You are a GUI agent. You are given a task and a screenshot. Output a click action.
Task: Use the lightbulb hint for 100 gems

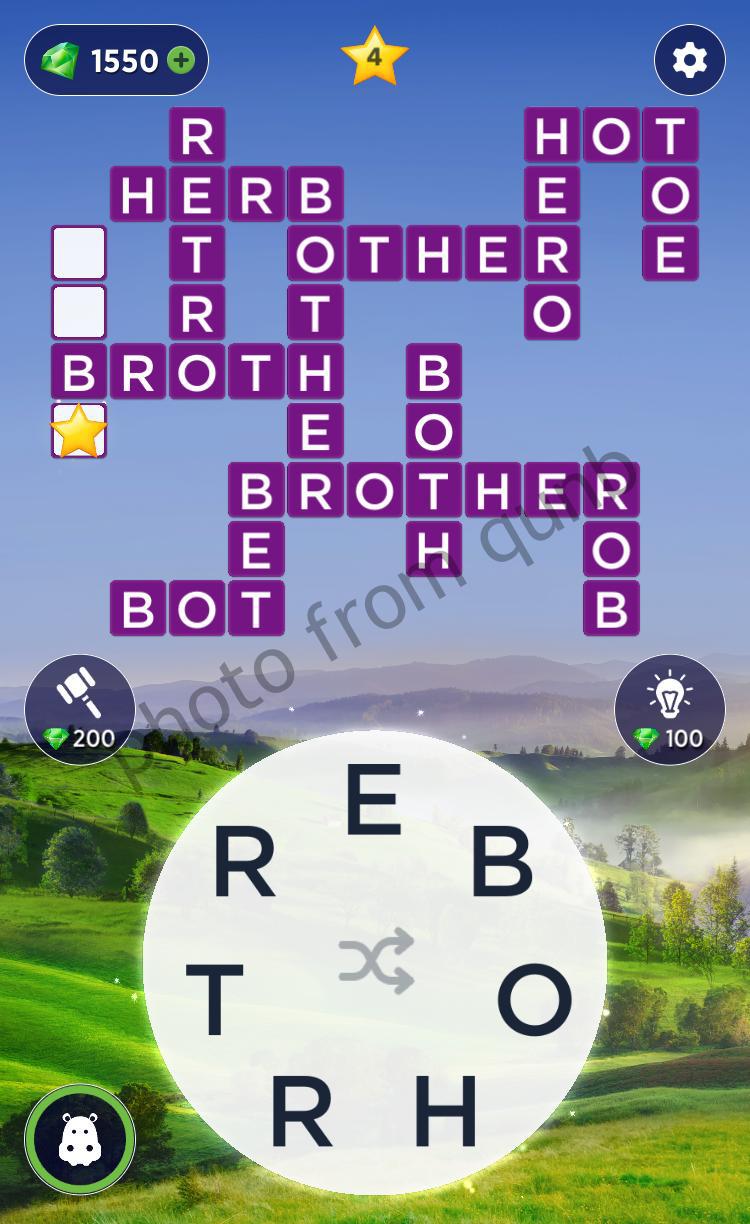(x=669, y=710)
